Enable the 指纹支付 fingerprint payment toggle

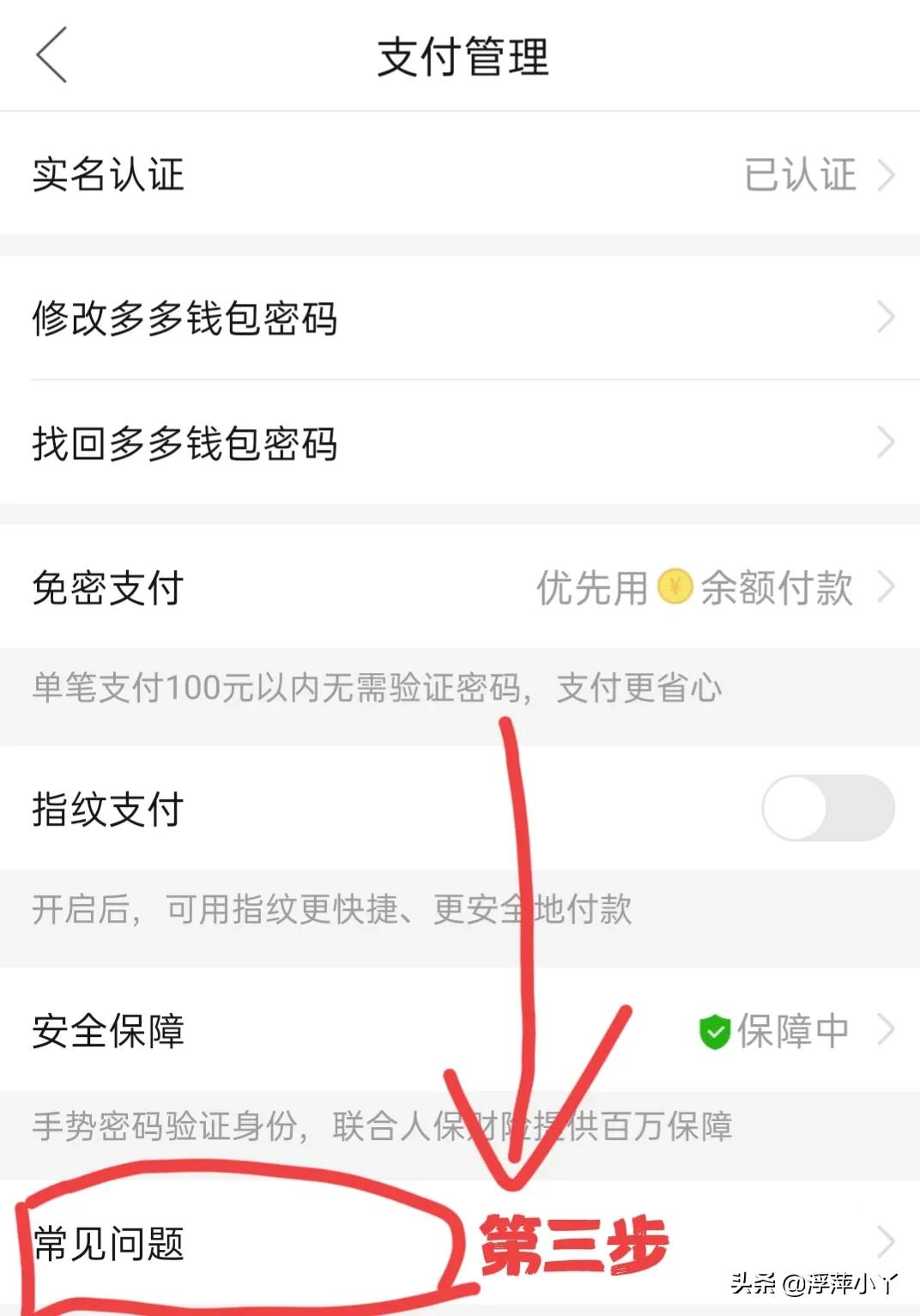(x=828, y=807)
